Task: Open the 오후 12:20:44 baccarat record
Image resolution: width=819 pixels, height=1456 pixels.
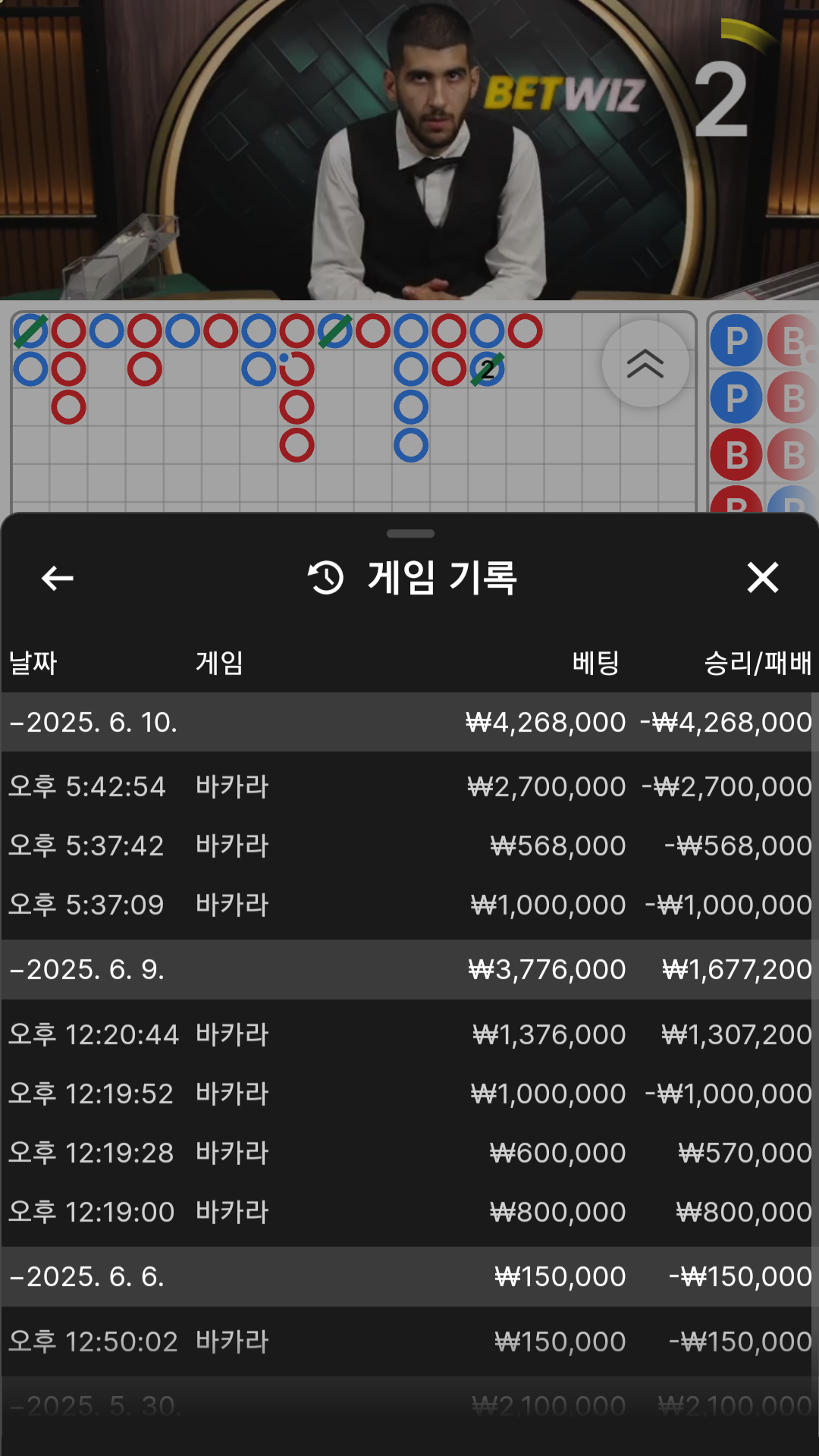Action: coord(409,1034)
